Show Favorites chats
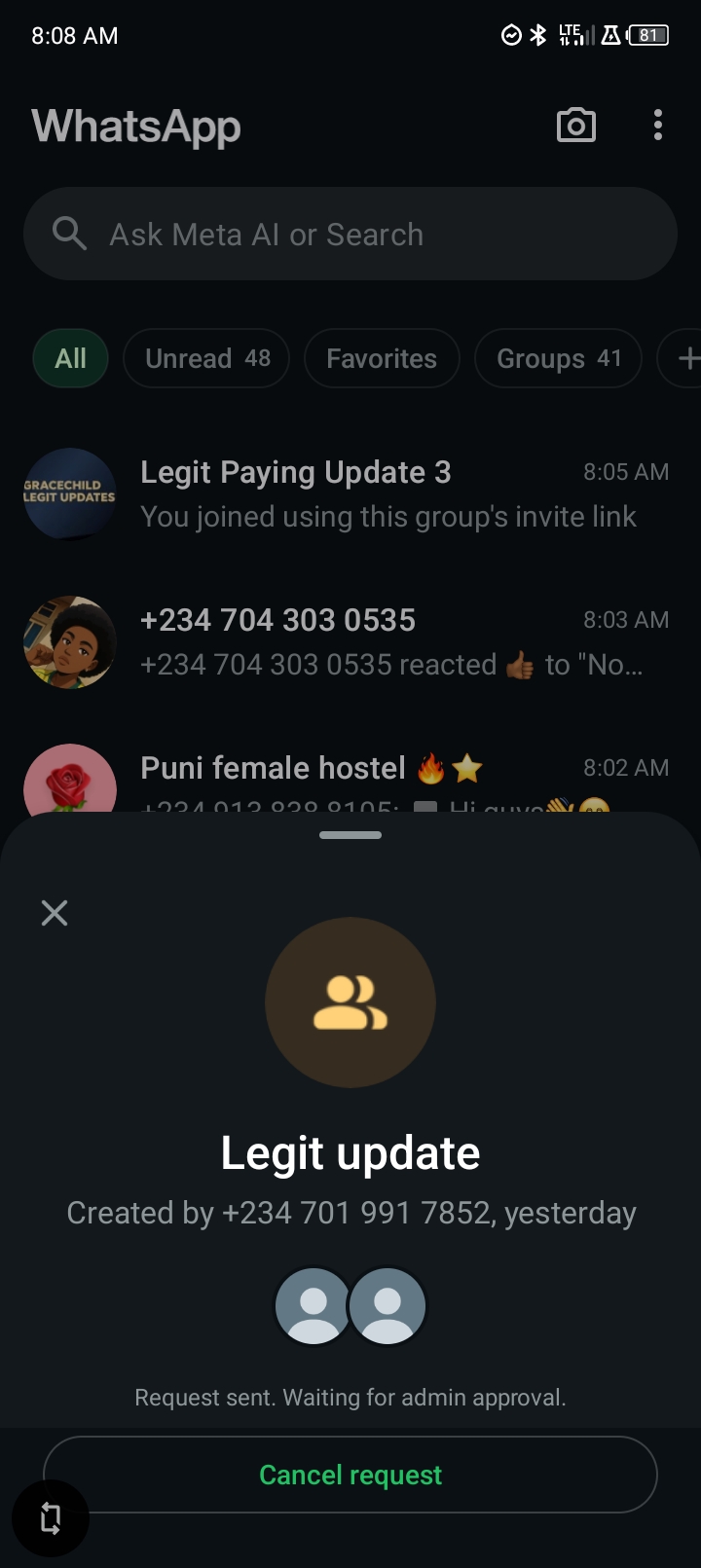This screenshot has height=1568, width=701. tap(382, 359)
